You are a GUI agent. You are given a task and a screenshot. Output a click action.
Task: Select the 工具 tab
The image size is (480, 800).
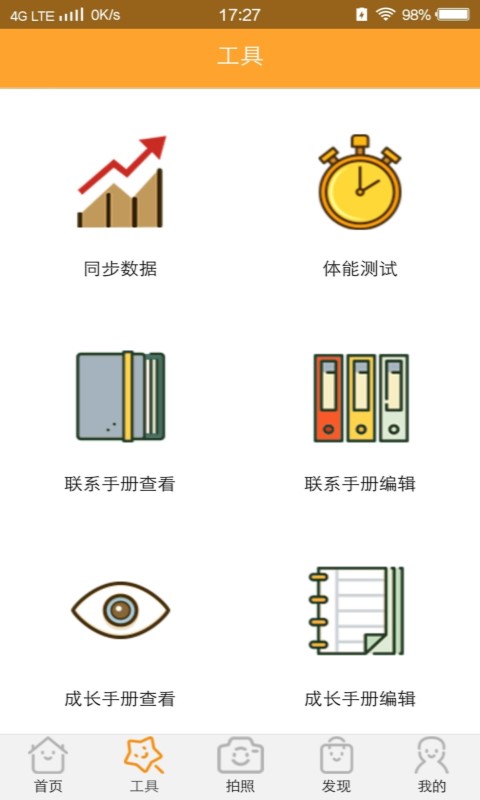point(144,766)
